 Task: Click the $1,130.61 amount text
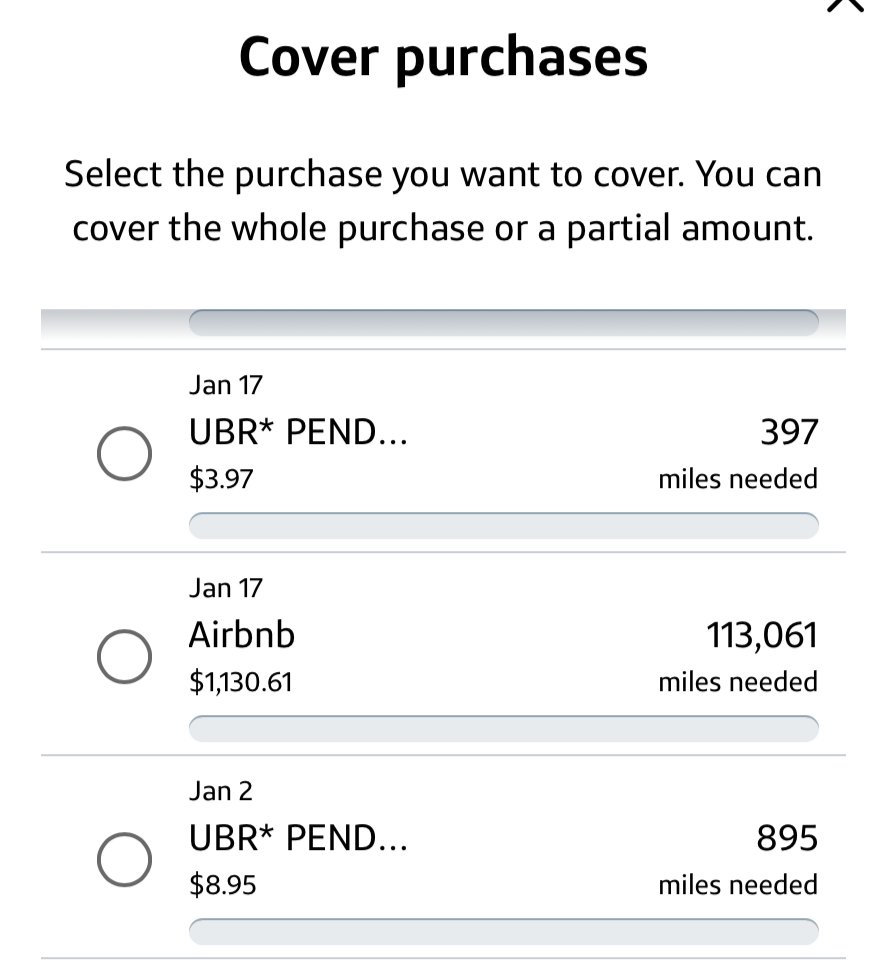pyautogui.click(x=239, y=681)
